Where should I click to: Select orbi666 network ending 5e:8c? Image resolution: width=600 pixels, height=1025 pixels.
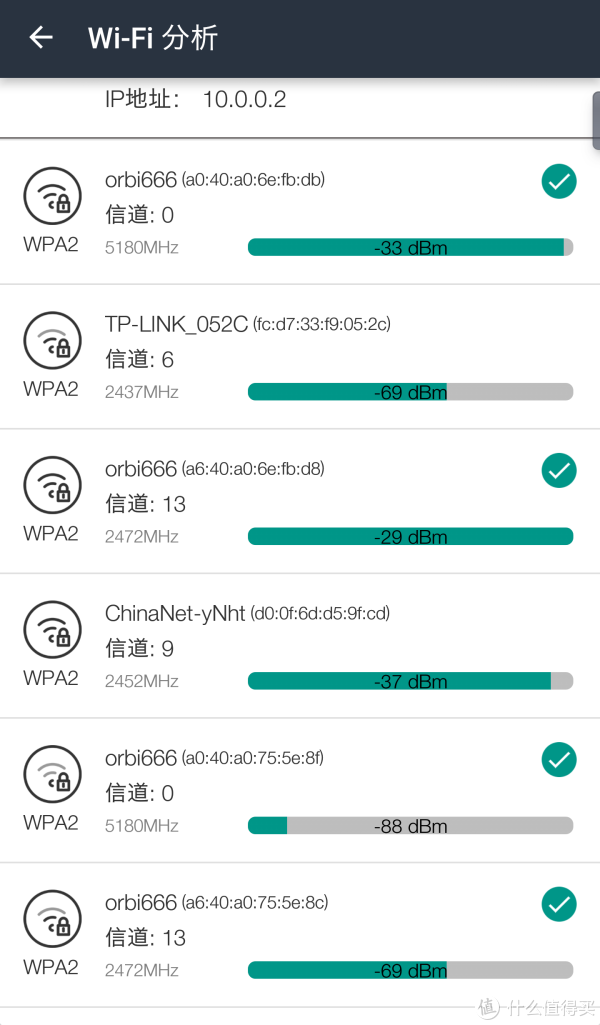[x=300, y=935]
